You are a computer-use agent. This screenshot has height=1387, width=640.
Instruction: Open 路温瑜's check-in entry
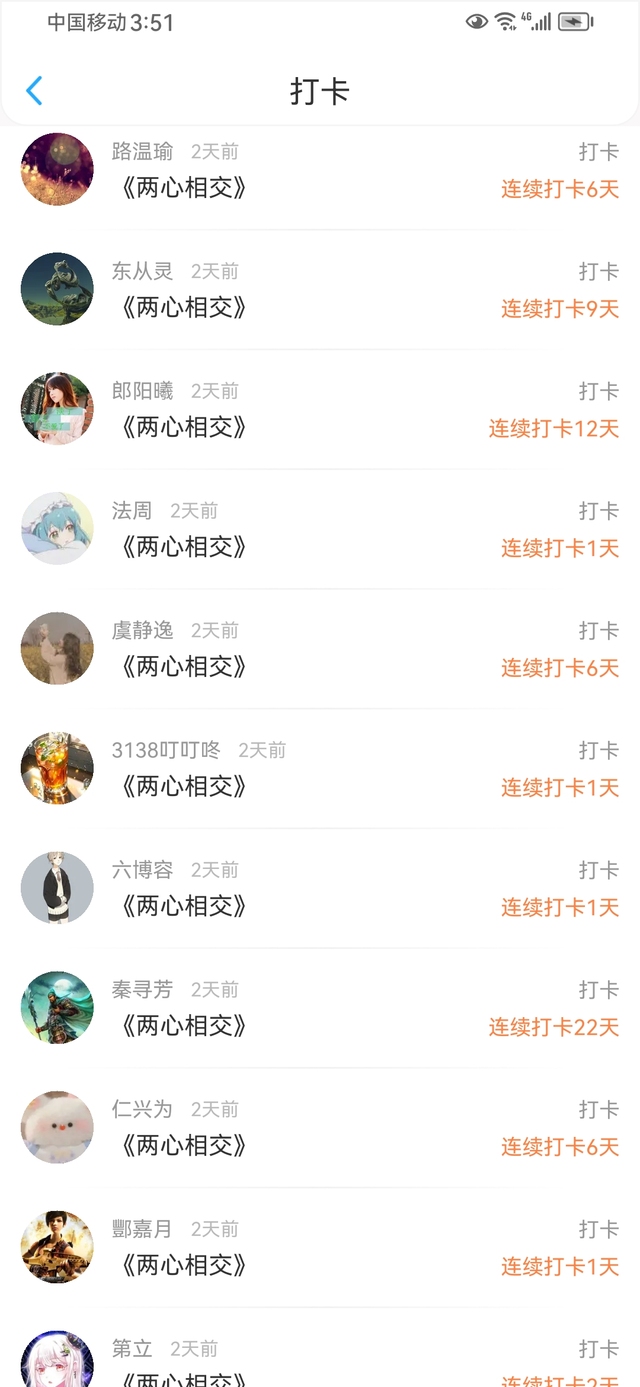click(x=320, y=170)
